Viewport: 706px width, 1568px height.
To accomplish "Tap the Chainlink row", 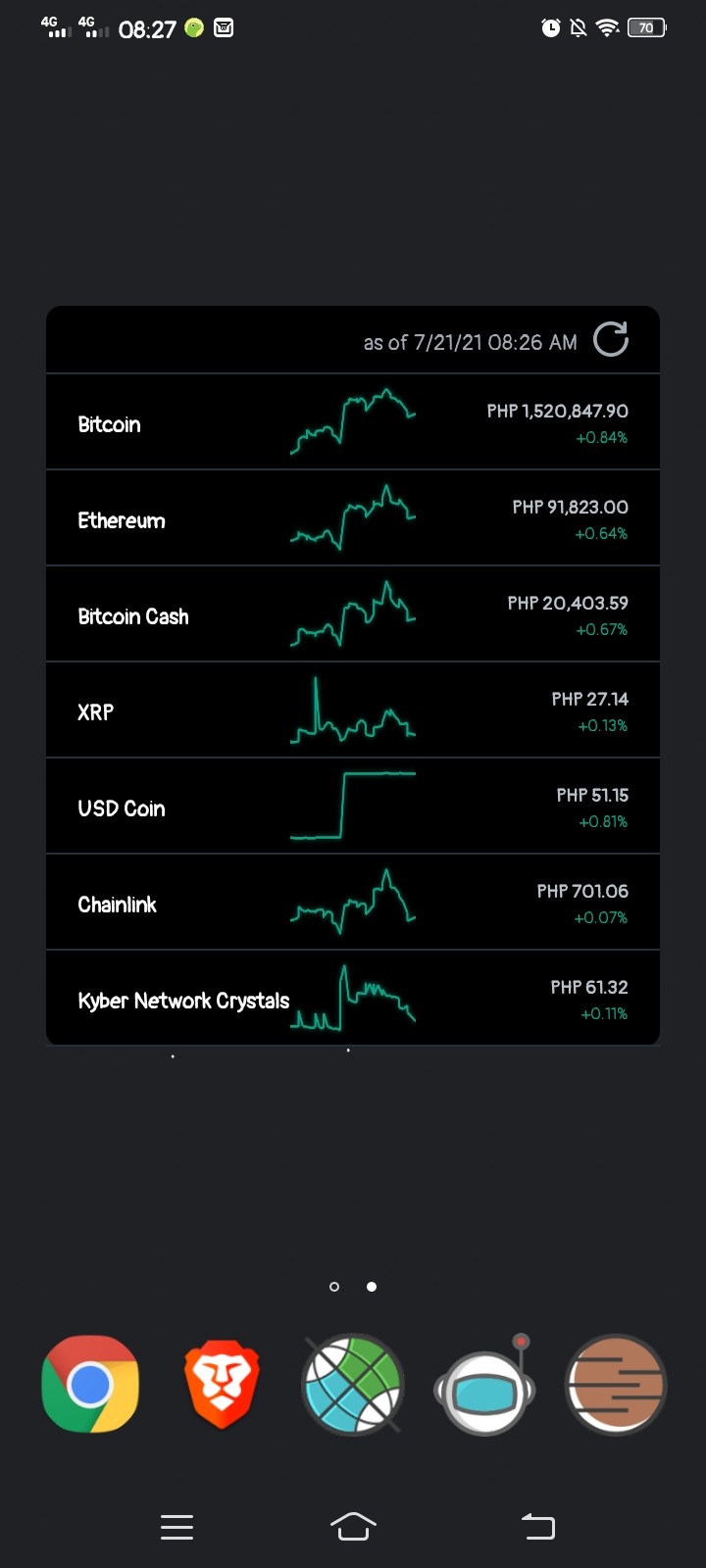I will [x=353, y=902].
